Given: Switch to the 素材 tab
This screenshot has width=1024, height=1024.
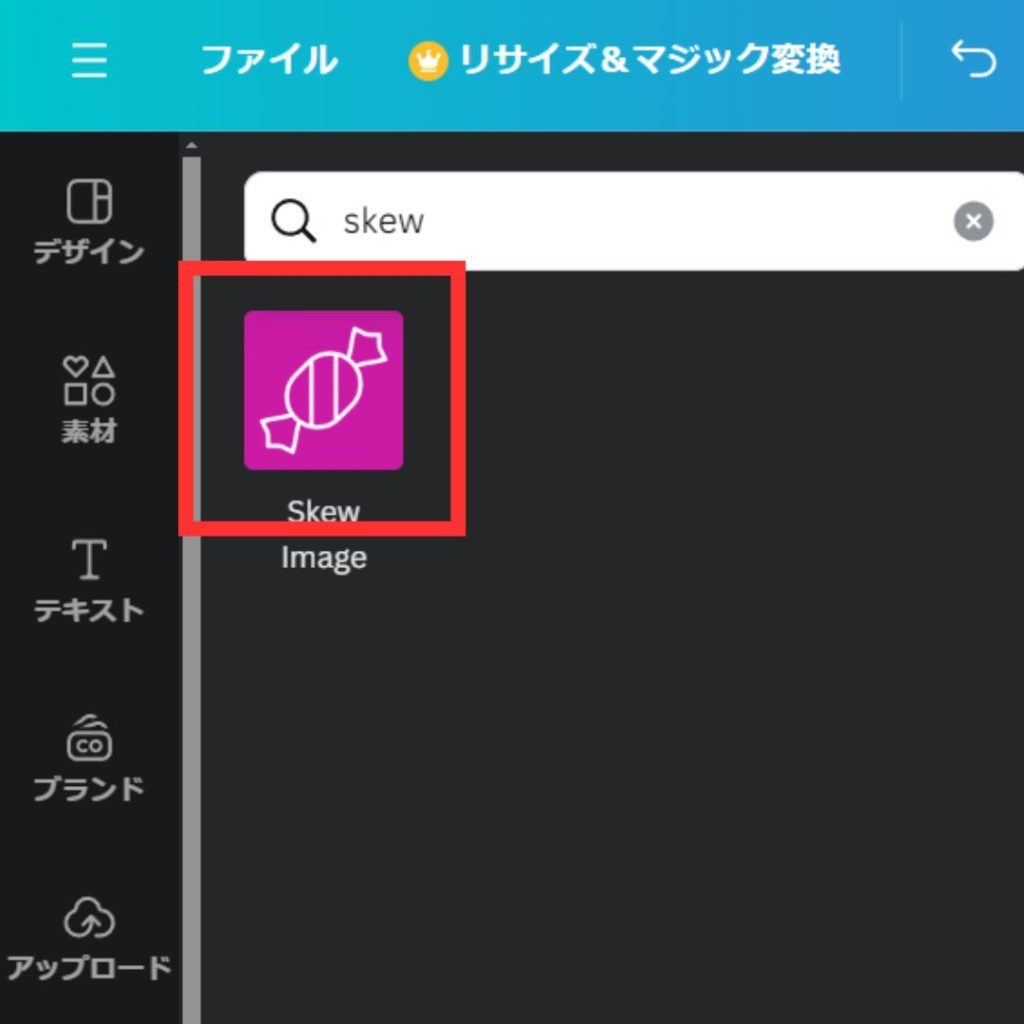Looking at the screenshot, I should [89, 400].
